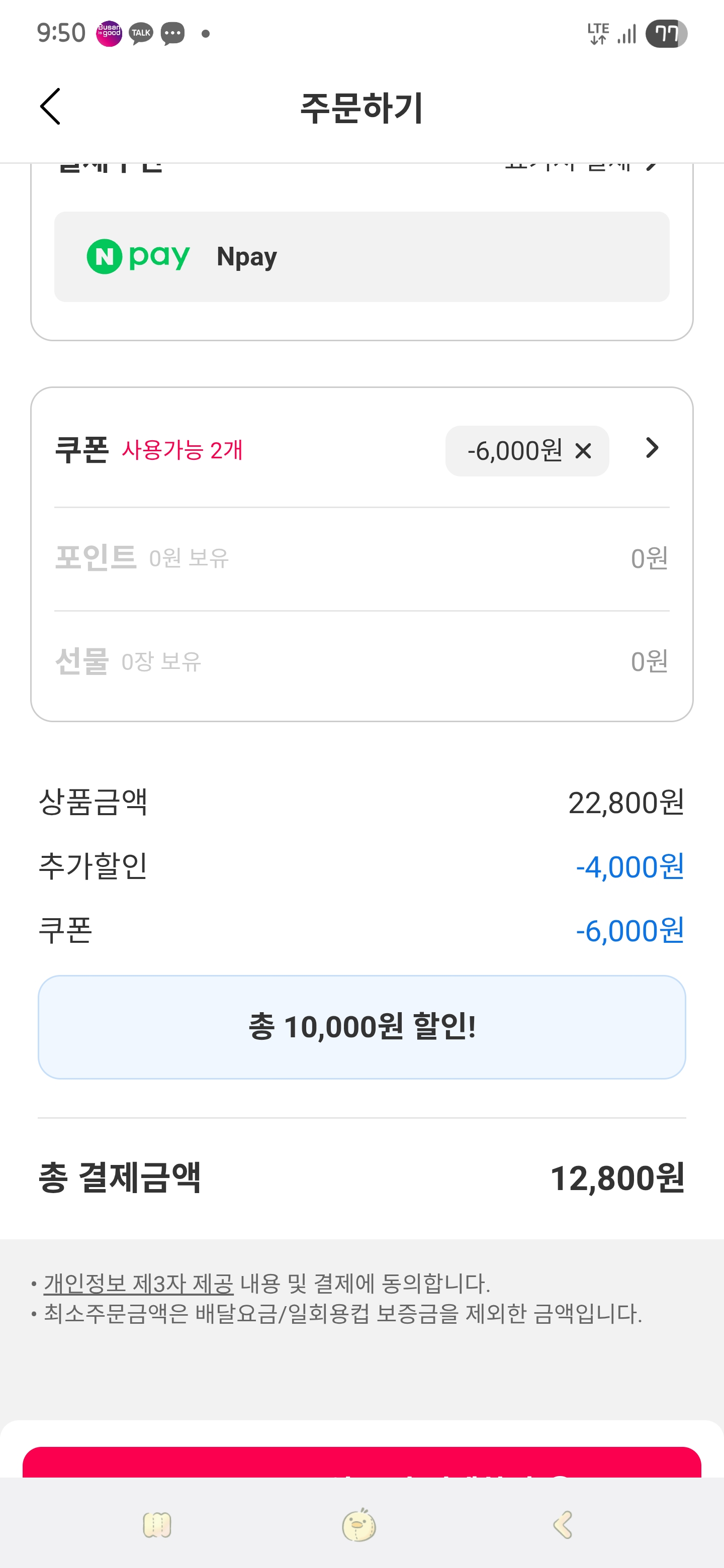Remove the applied -6,000원 coupon
The width and height of the screenshot is (724, 1568).
click(x=583, y=451)
